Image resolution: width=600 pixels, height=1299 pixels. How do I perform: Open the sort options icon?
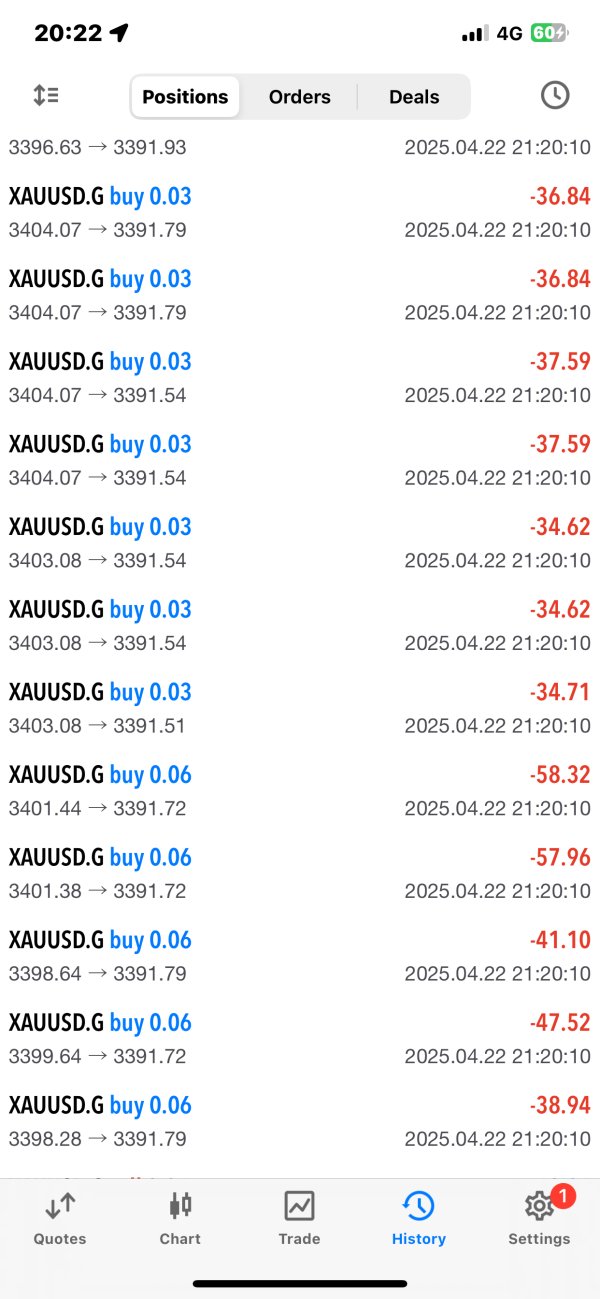(46, 96)
